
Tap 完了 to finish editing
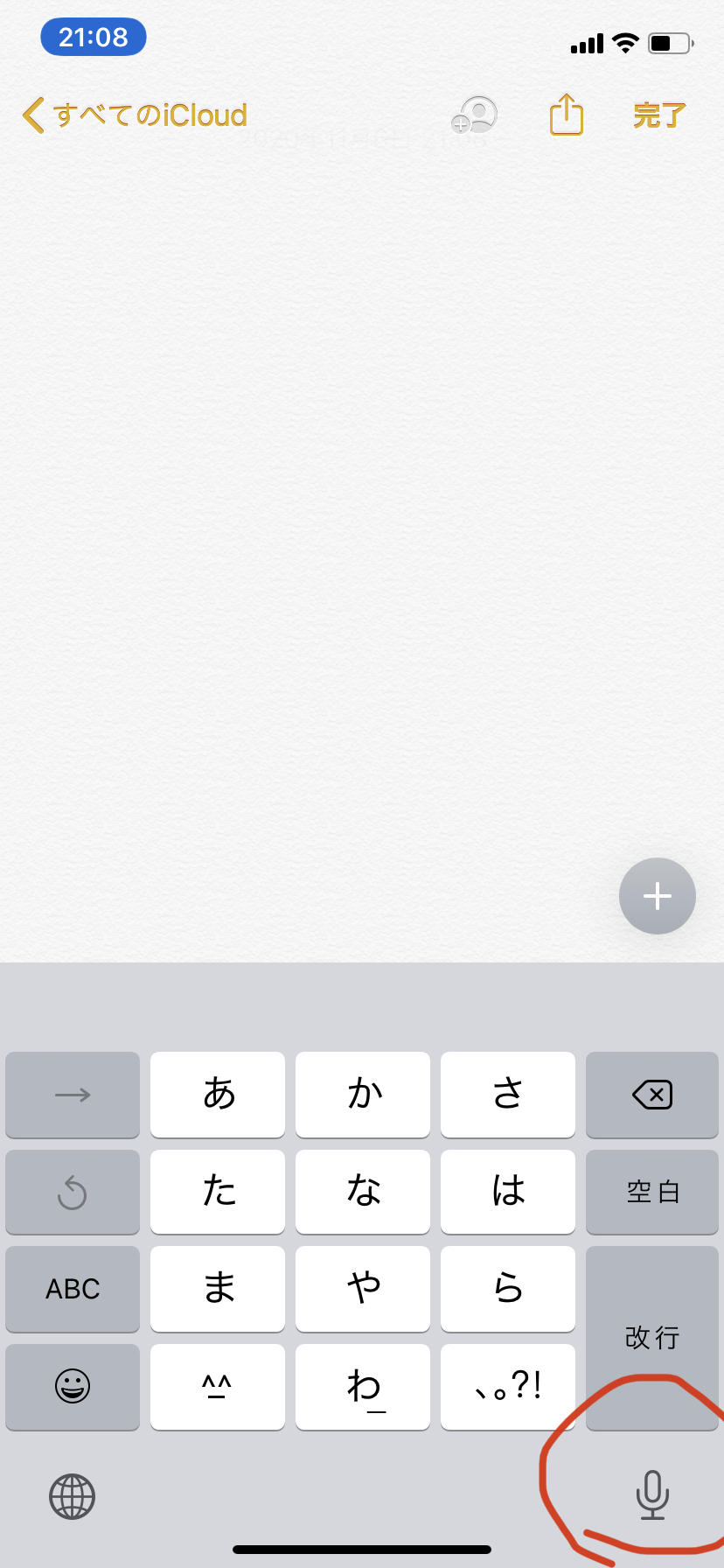click(659, 115)
